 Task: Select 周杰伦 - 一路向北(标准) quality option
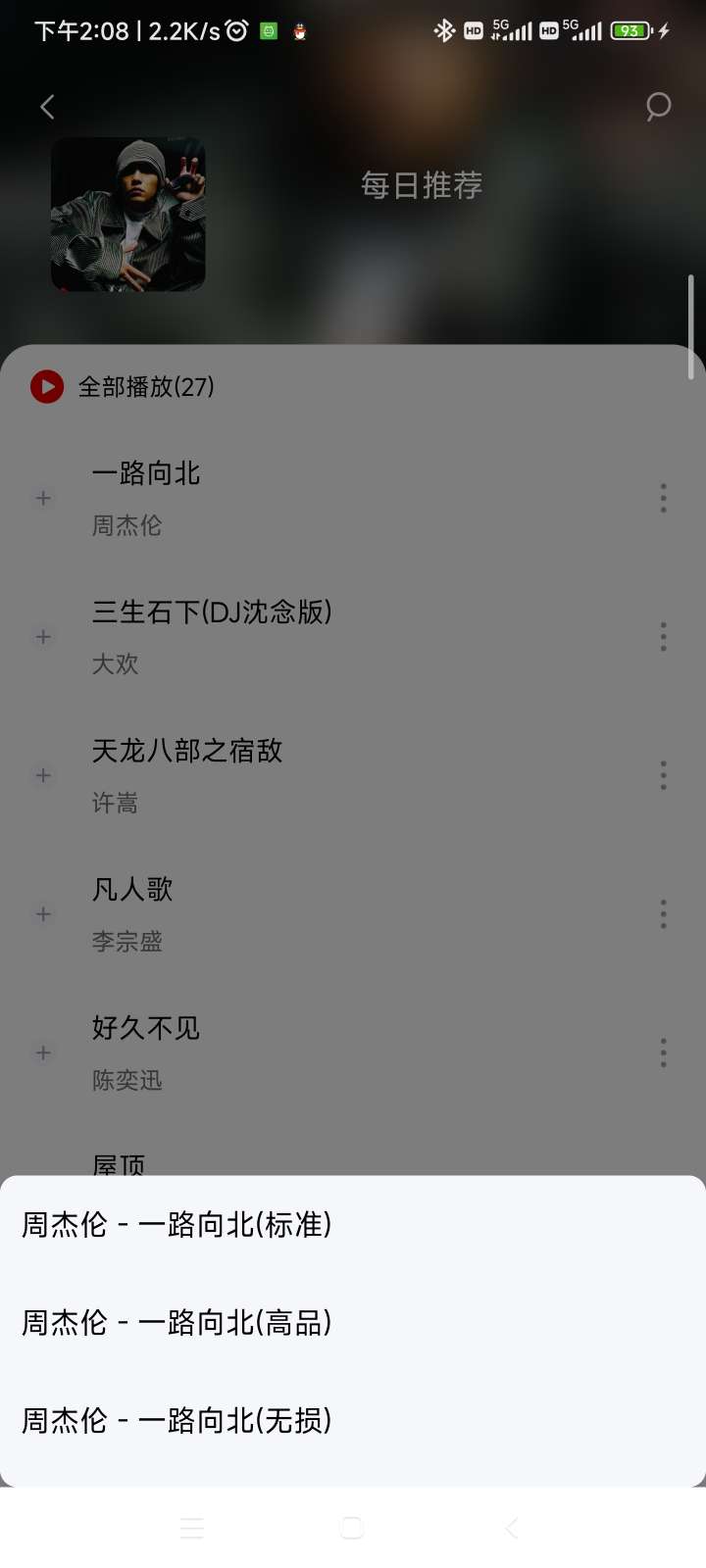pyautogui.click(x=176, y=1225)
